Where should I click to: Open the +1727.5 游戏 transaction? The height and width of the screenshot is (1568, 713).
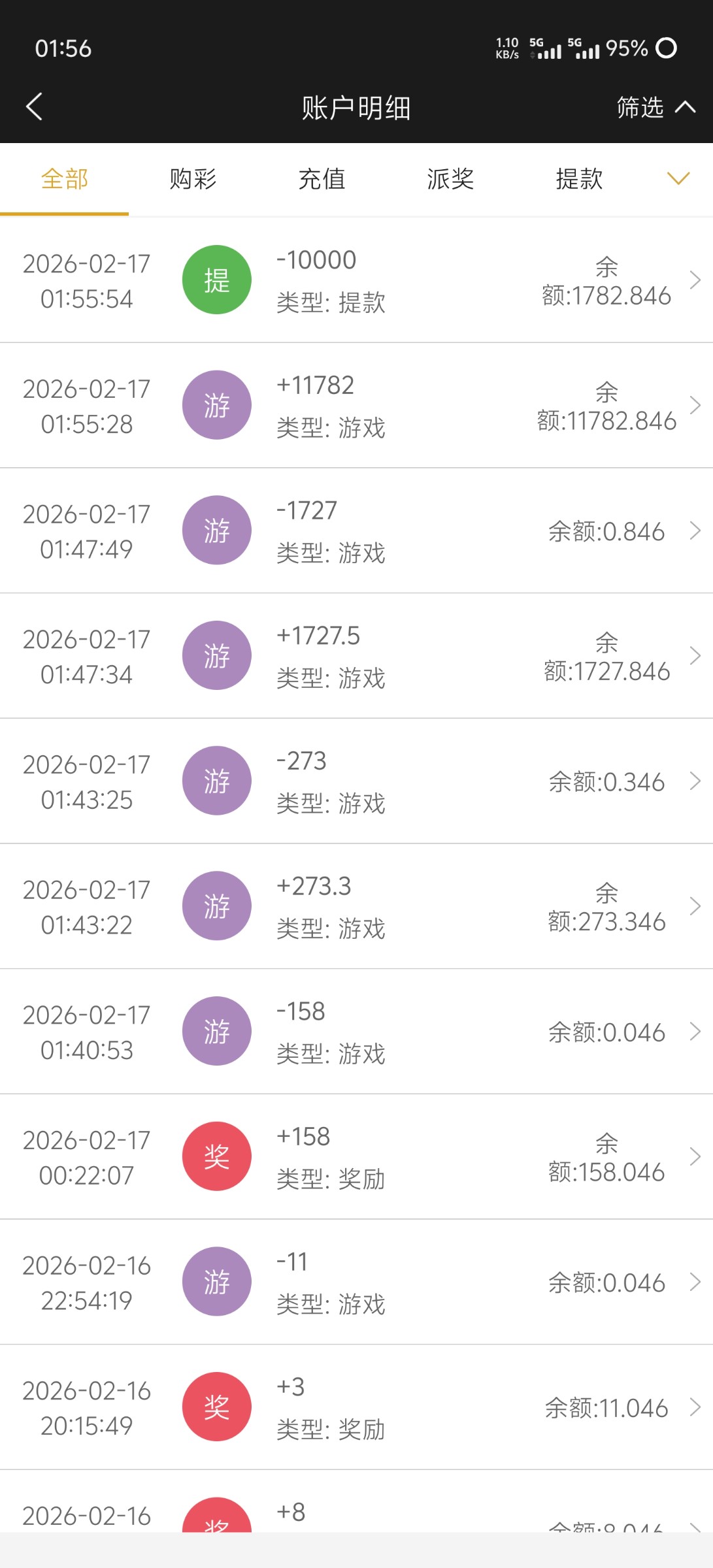pyautogui.click(x=356, y=656)
